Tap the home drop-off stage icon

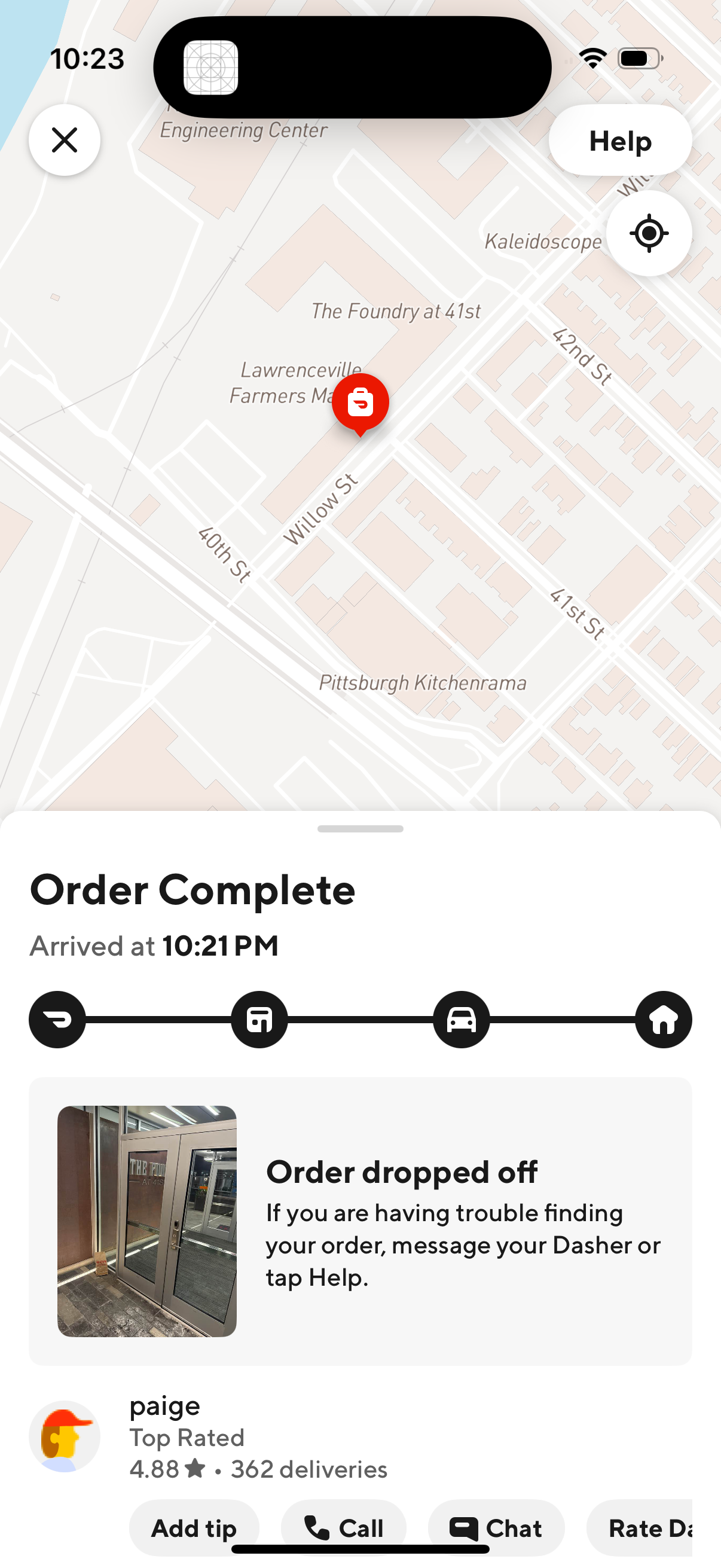click(662, 1020)
